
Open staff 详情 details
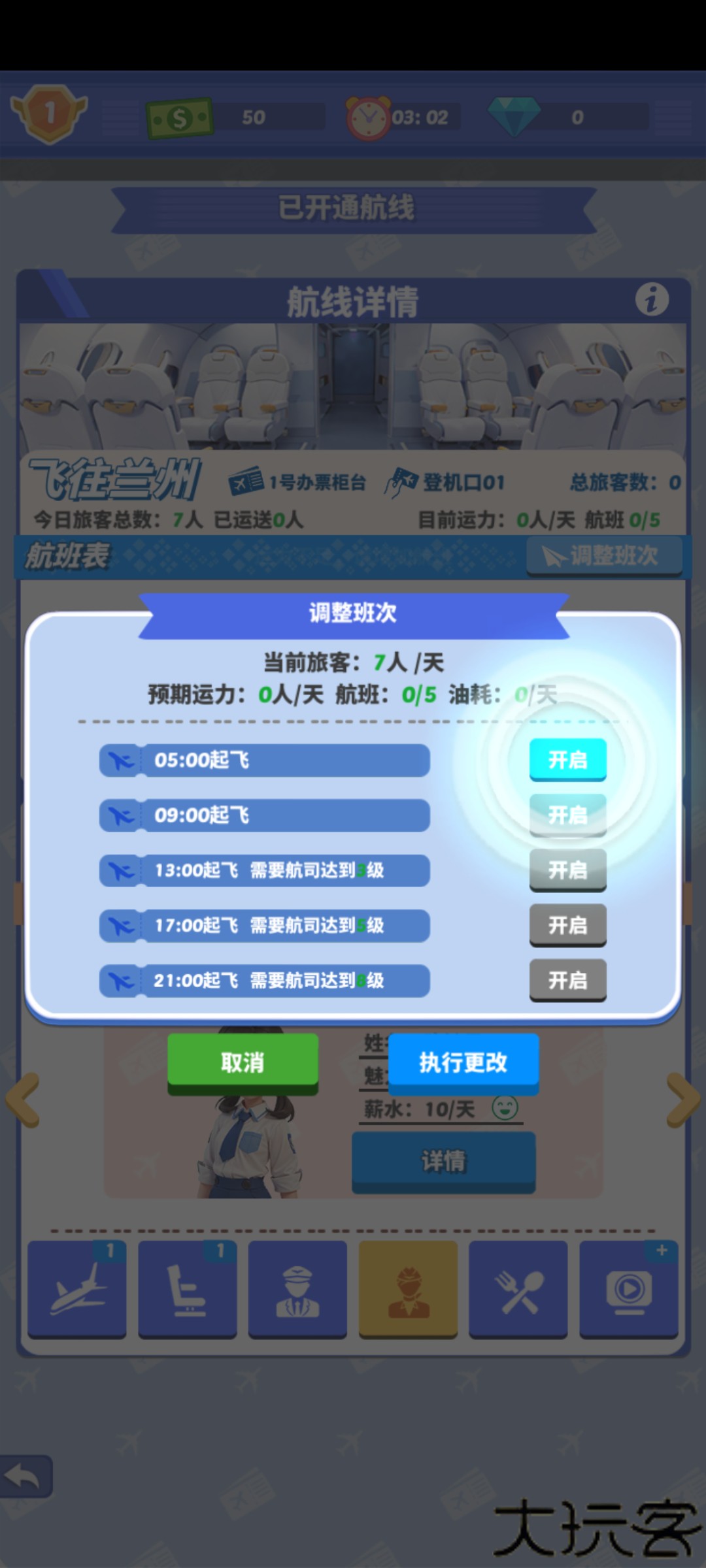point(443,1162)
